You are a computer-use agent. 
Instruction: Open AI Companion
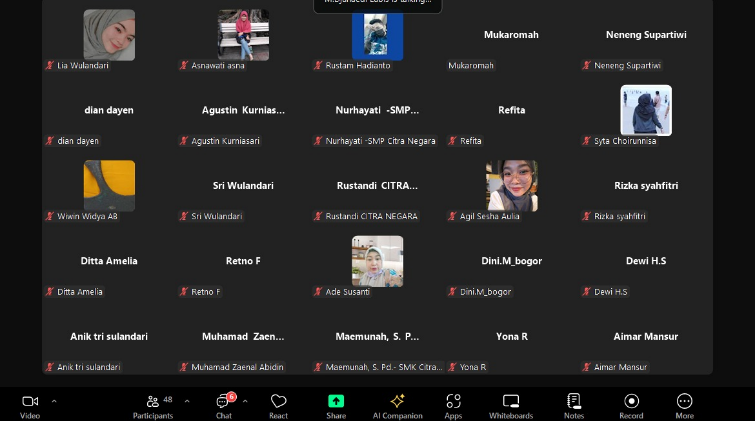tap(397, 404)
